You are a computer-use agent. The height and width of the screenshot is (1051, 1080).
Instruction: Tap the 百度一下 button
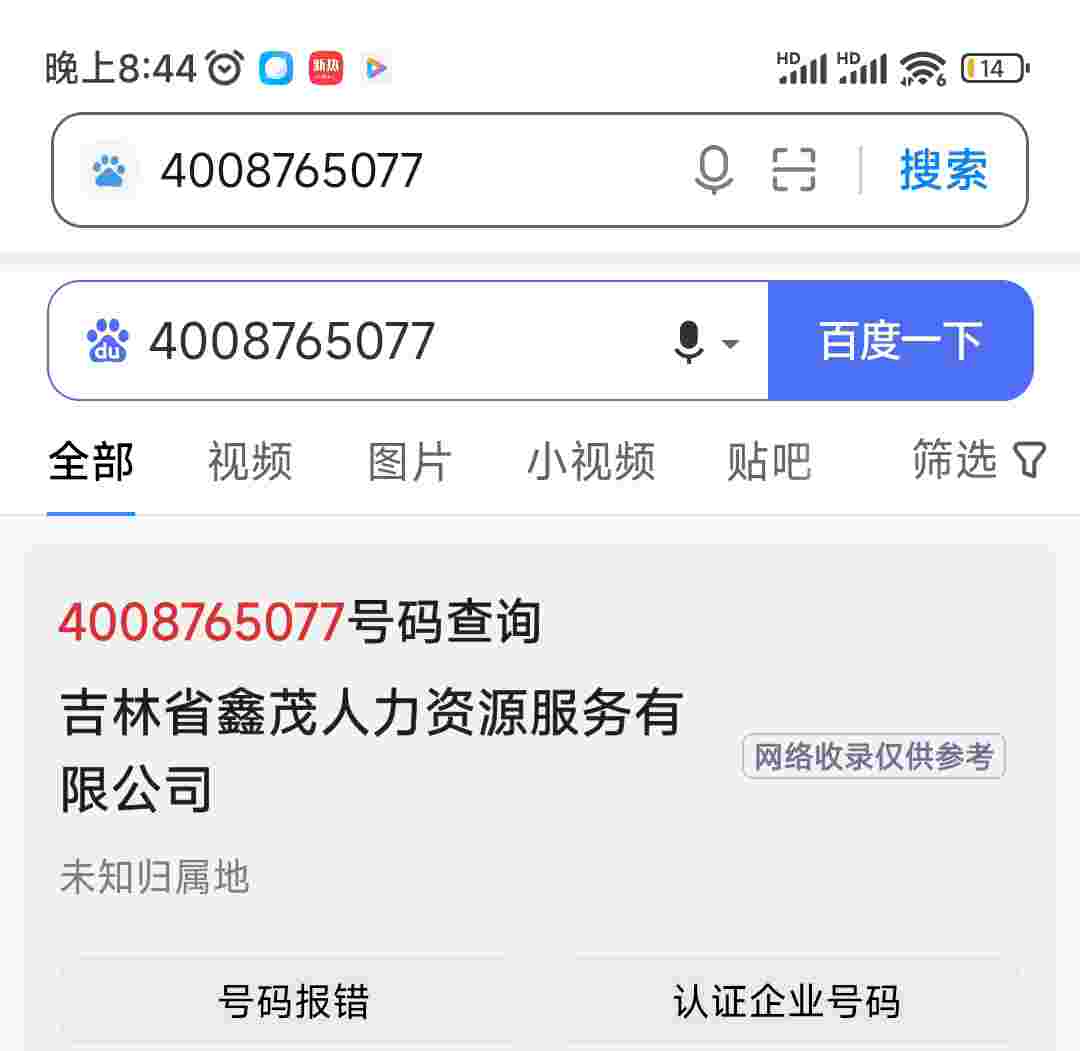900,341
